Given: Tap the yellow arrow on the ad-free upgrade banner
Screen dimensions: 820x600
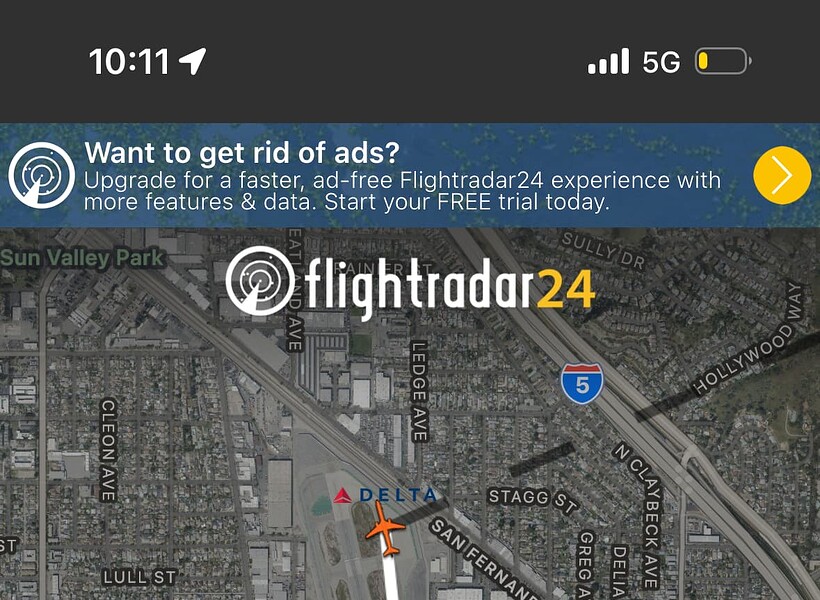Looking at the screenshot, I should 782,175.
